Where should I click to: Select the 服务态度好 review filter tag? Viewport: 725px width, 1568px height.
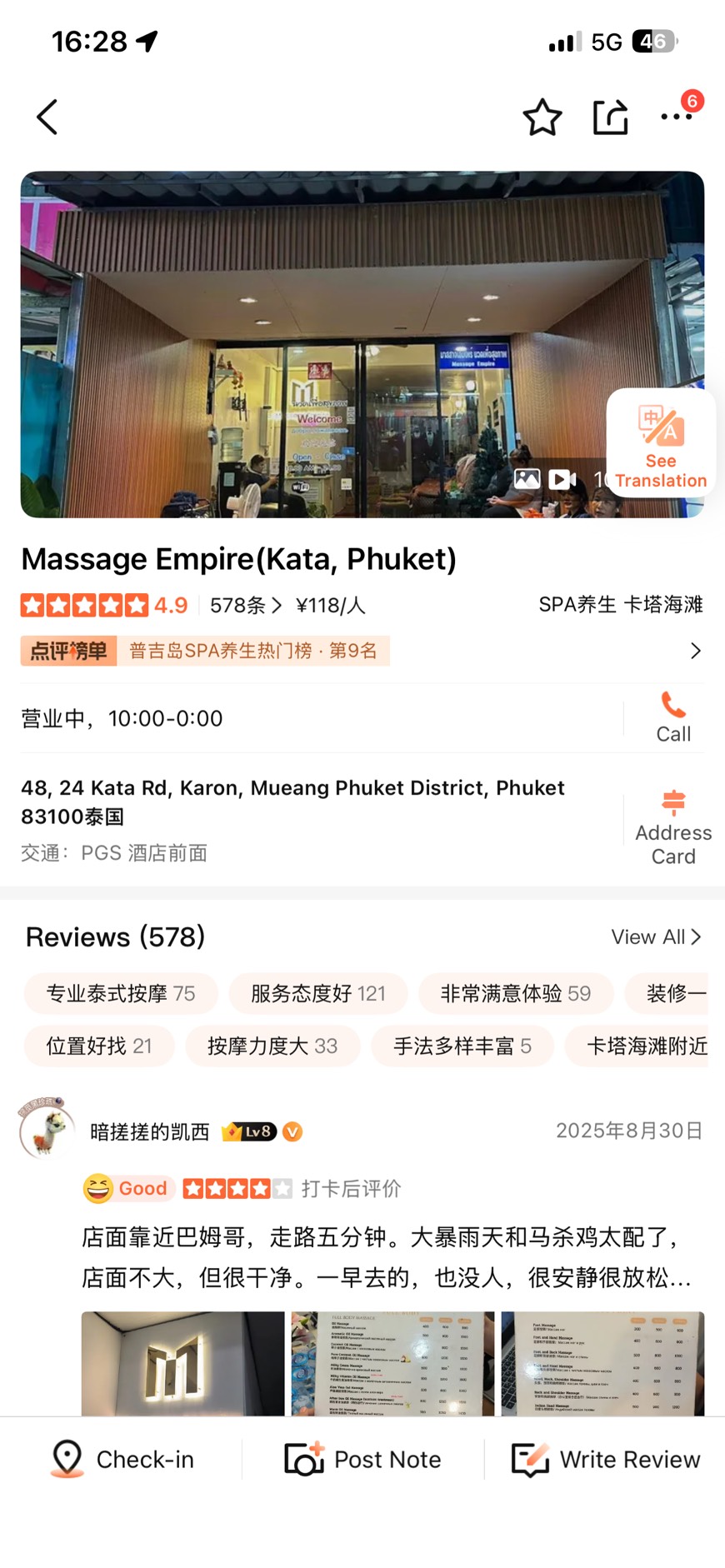click(317, 993)
